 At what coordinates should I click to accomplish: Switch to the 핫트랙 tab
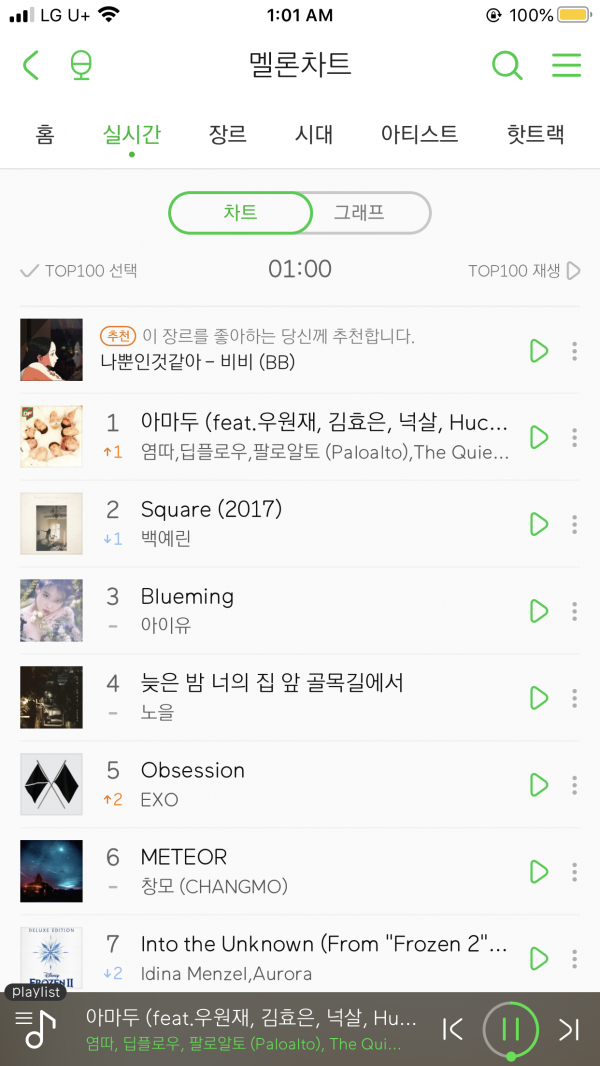tap(535, 134)
